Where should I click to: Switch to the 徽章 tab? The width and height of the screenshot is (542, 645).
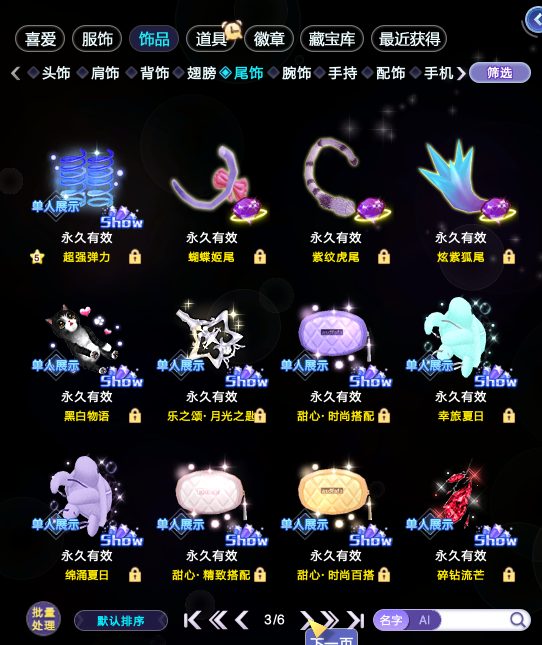tap(269, 39)
